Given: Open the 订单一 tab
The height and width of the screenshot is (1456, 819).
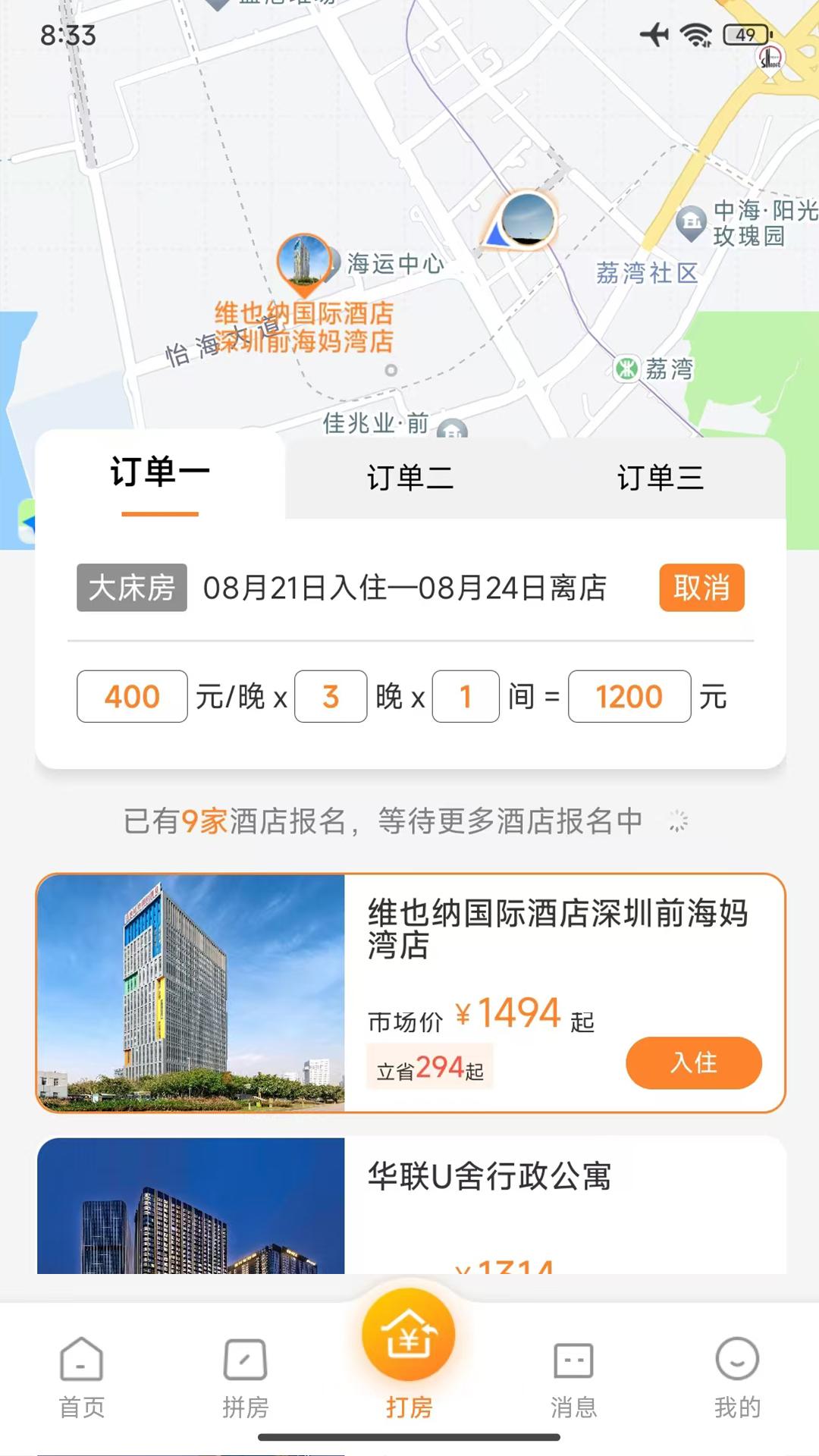Looking at the screenshot, I should pos(160,473).
